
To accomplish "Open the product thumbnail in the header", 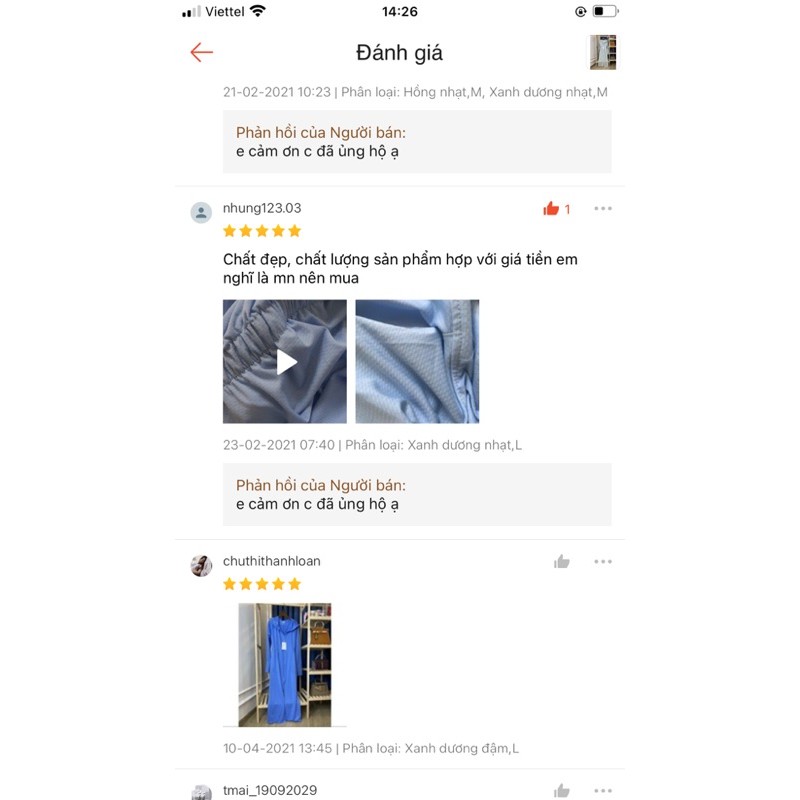I will pos(603,52).
